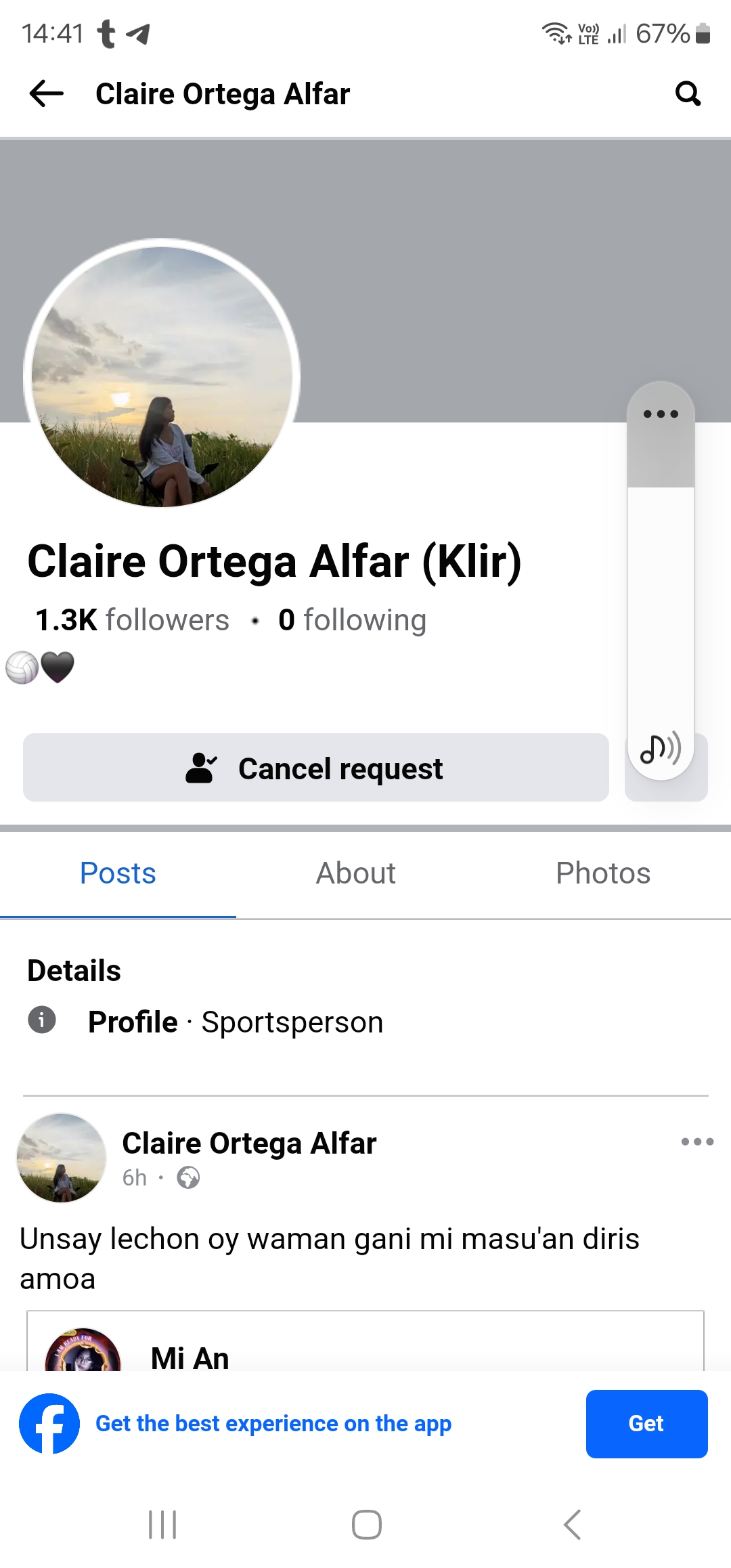Open search on Claire's profile
This screenshot has height=1568, width=731.
(x=688, y=93)
